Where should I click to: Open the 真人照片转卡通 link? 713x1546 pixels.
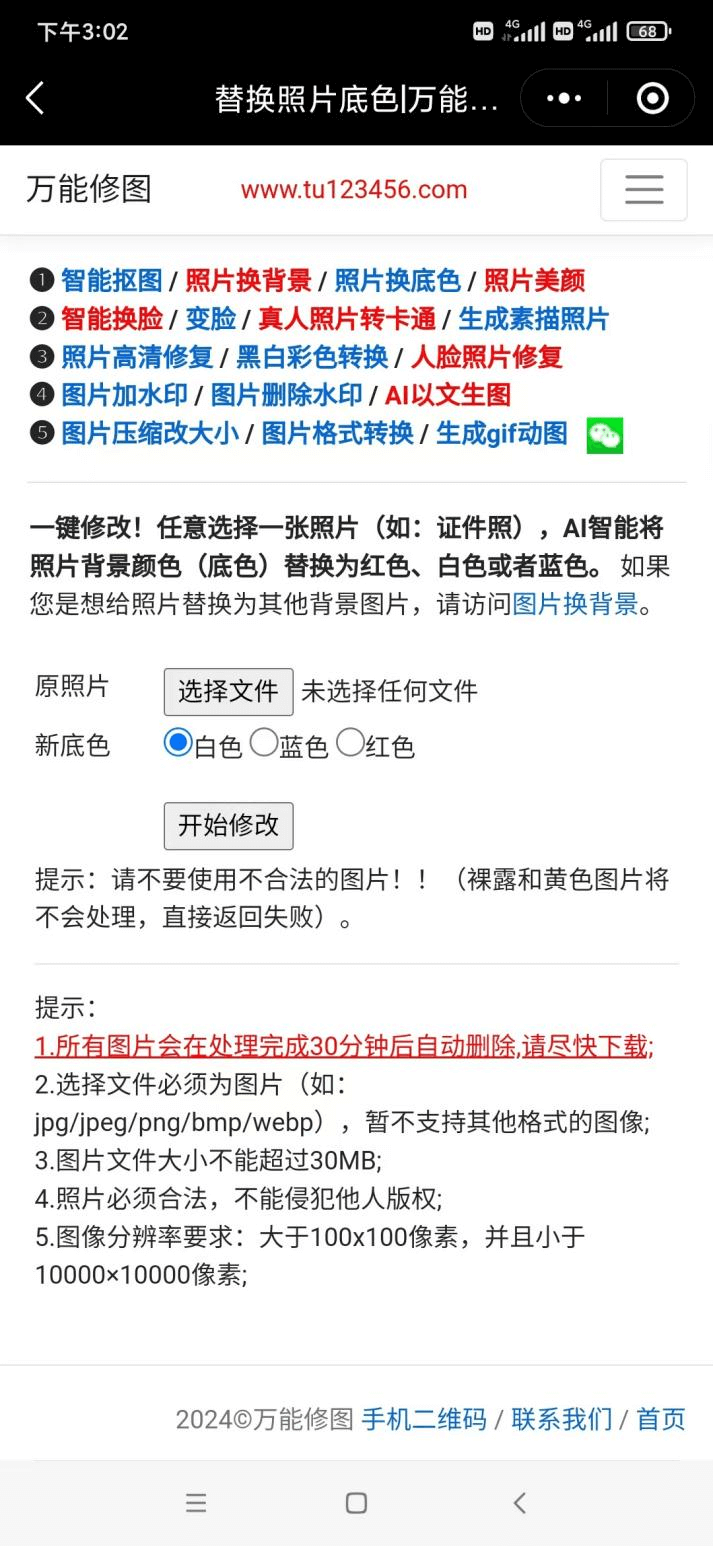(x=347, y=319)
